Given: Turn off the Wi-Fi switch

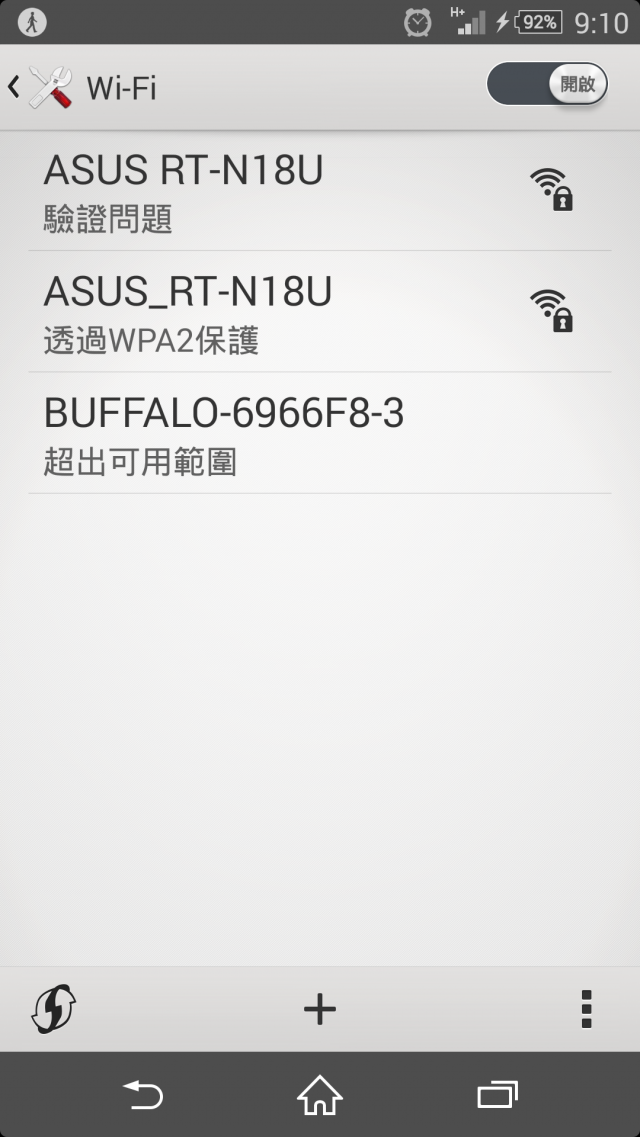Looking at the screenshot, I should [547, 85].
